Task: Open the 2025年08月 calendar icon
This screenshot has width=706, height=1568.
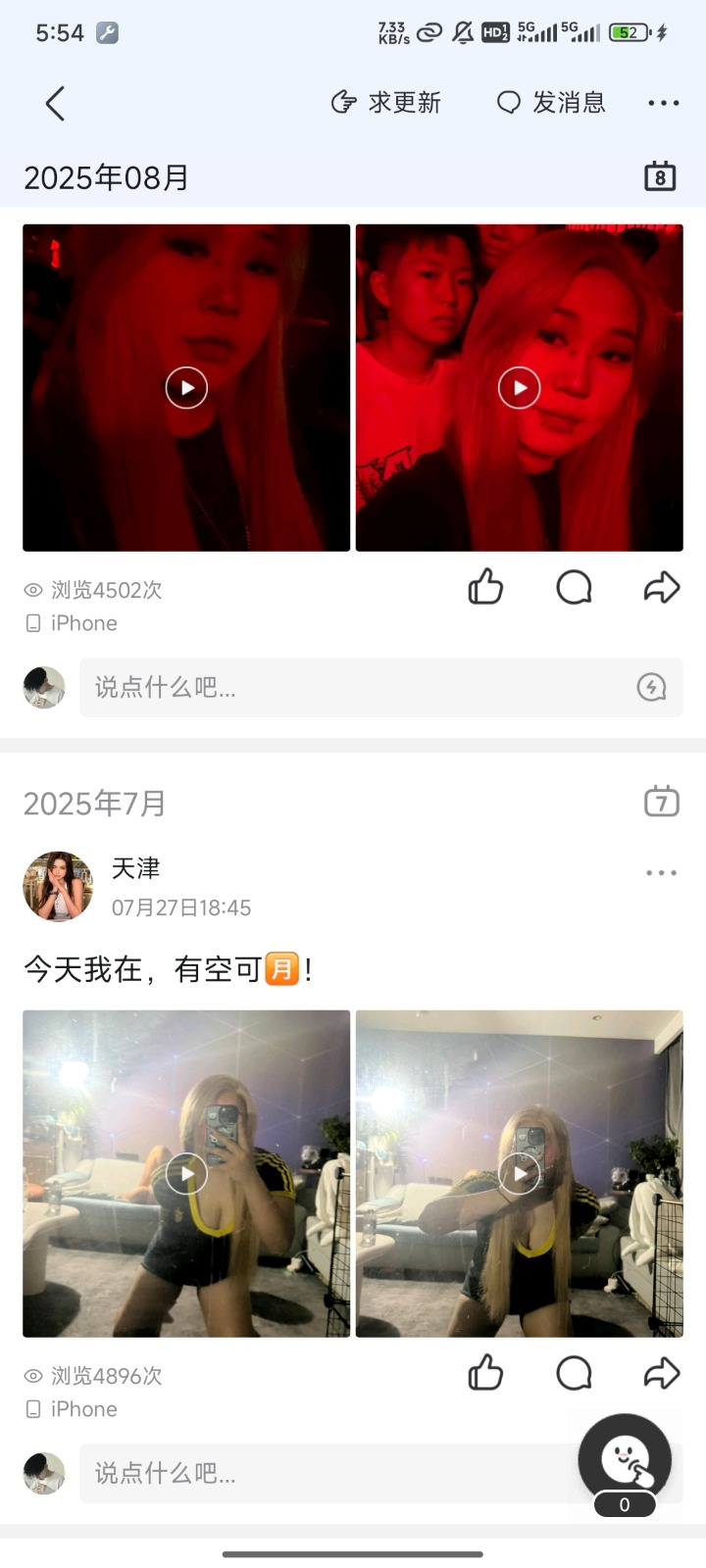Action: [660, 176]
